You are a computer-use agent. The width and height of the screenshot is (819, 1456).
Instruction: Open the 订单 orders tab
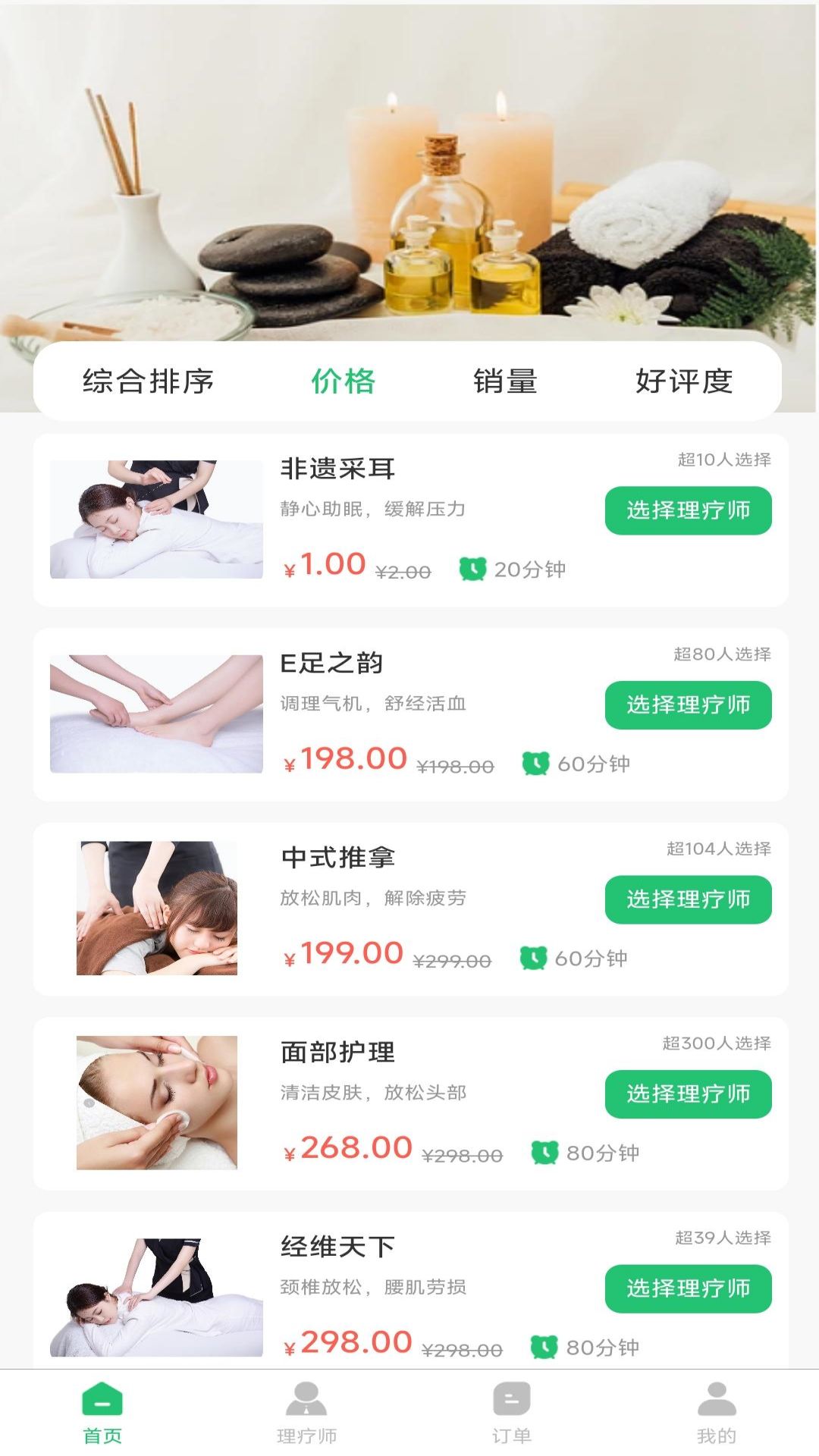[x=512, y=1413]
